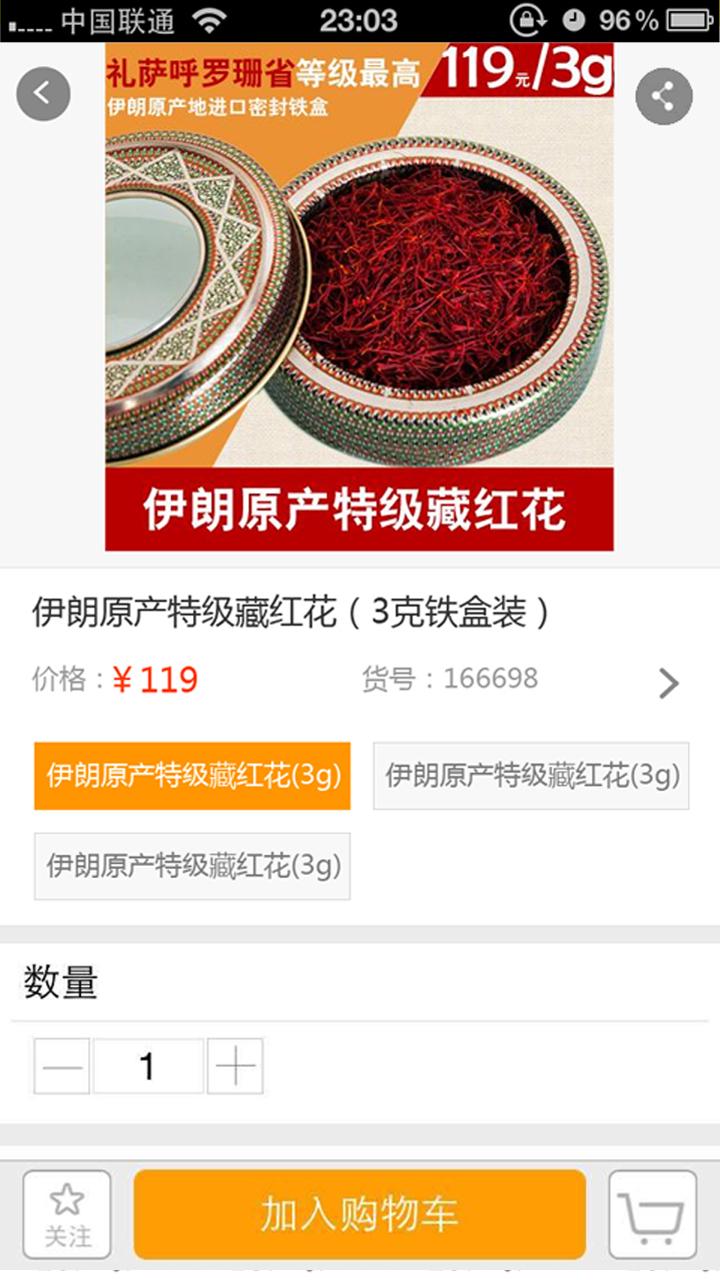The image size is (720, 1280).
Task: Expand details via the chevron beside 货号
Action: click(669, 683)
